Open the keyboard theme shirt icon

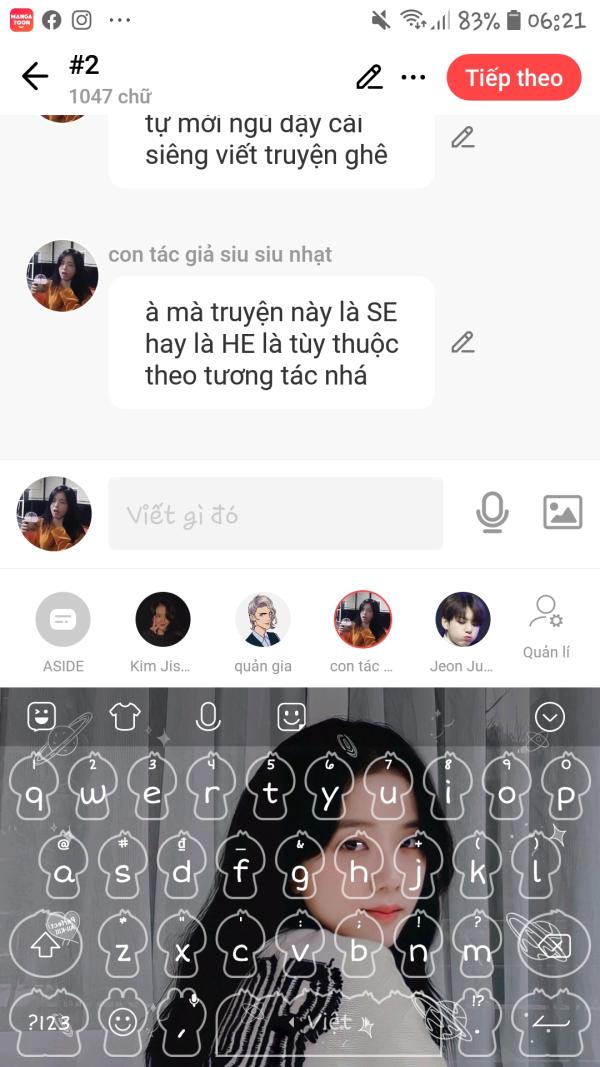pos(124,717)
